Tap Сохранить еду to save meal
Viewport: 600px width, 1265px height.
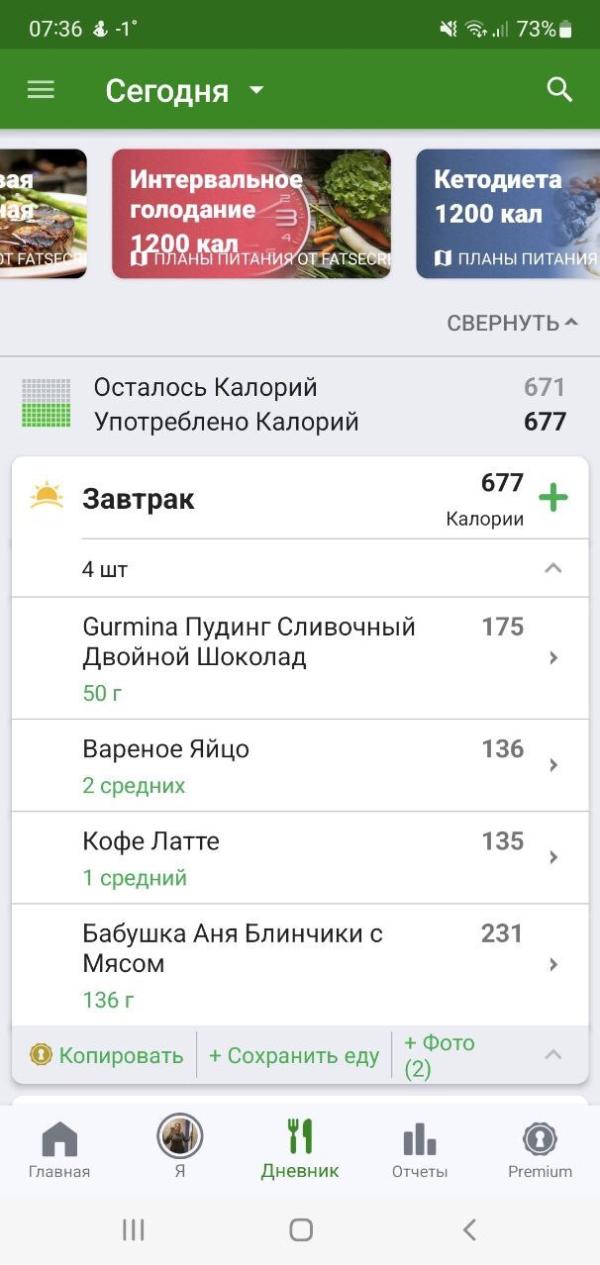click(294, 1055)
